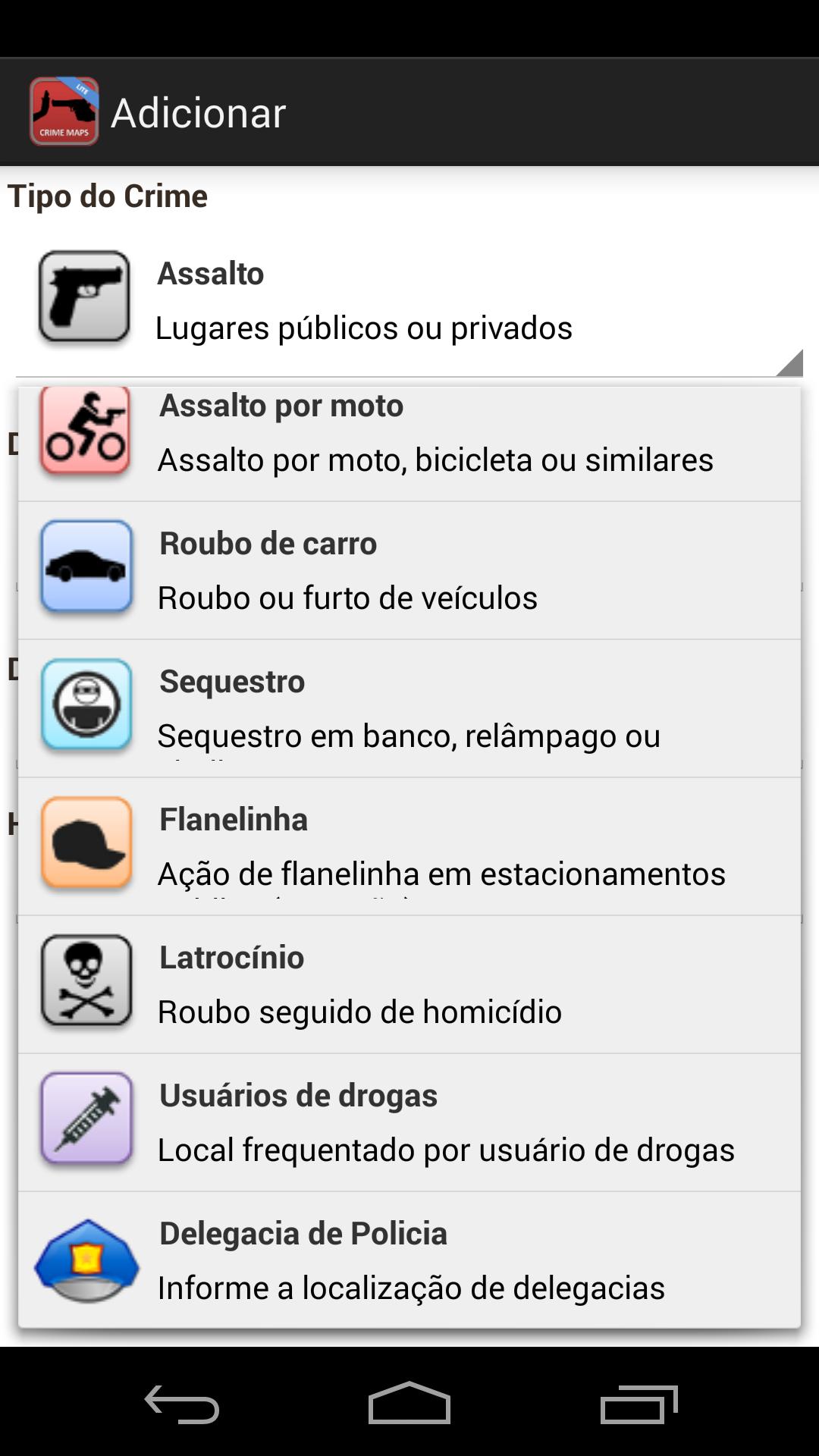Pick Delegacia de Policia entry
Screen dimensions: 819x1456
coord(409,1260)
